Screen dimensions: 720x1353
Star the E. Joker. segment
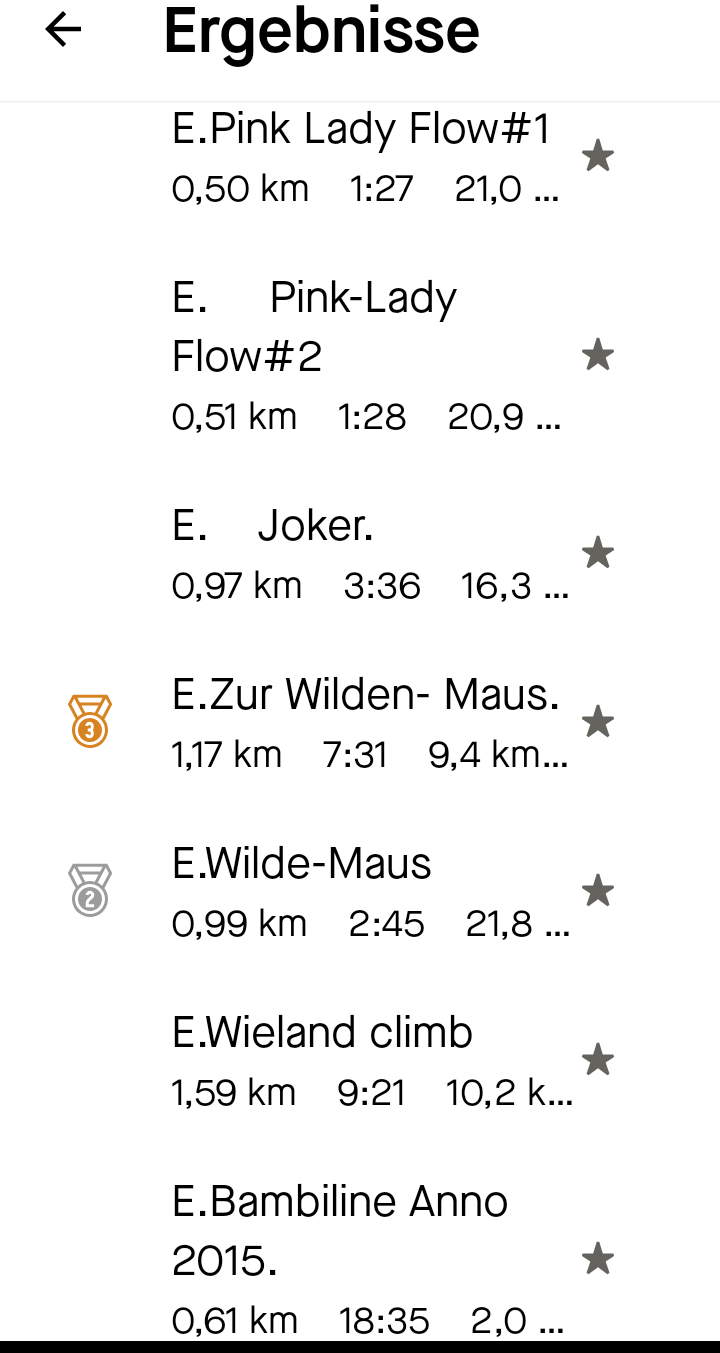[598, 553]
